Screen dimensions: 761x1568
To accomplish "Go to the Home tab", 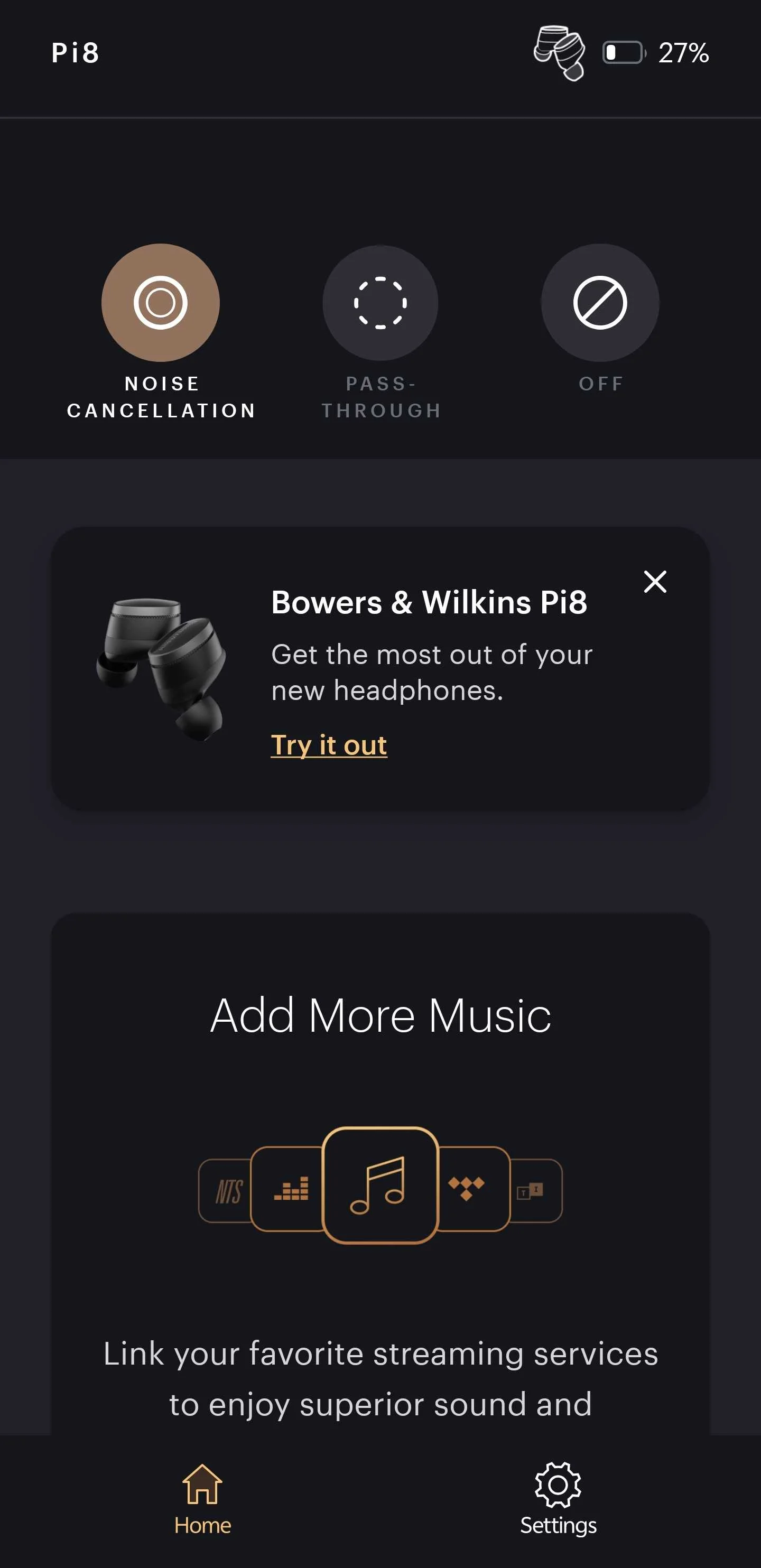I will coord(202,1498).
